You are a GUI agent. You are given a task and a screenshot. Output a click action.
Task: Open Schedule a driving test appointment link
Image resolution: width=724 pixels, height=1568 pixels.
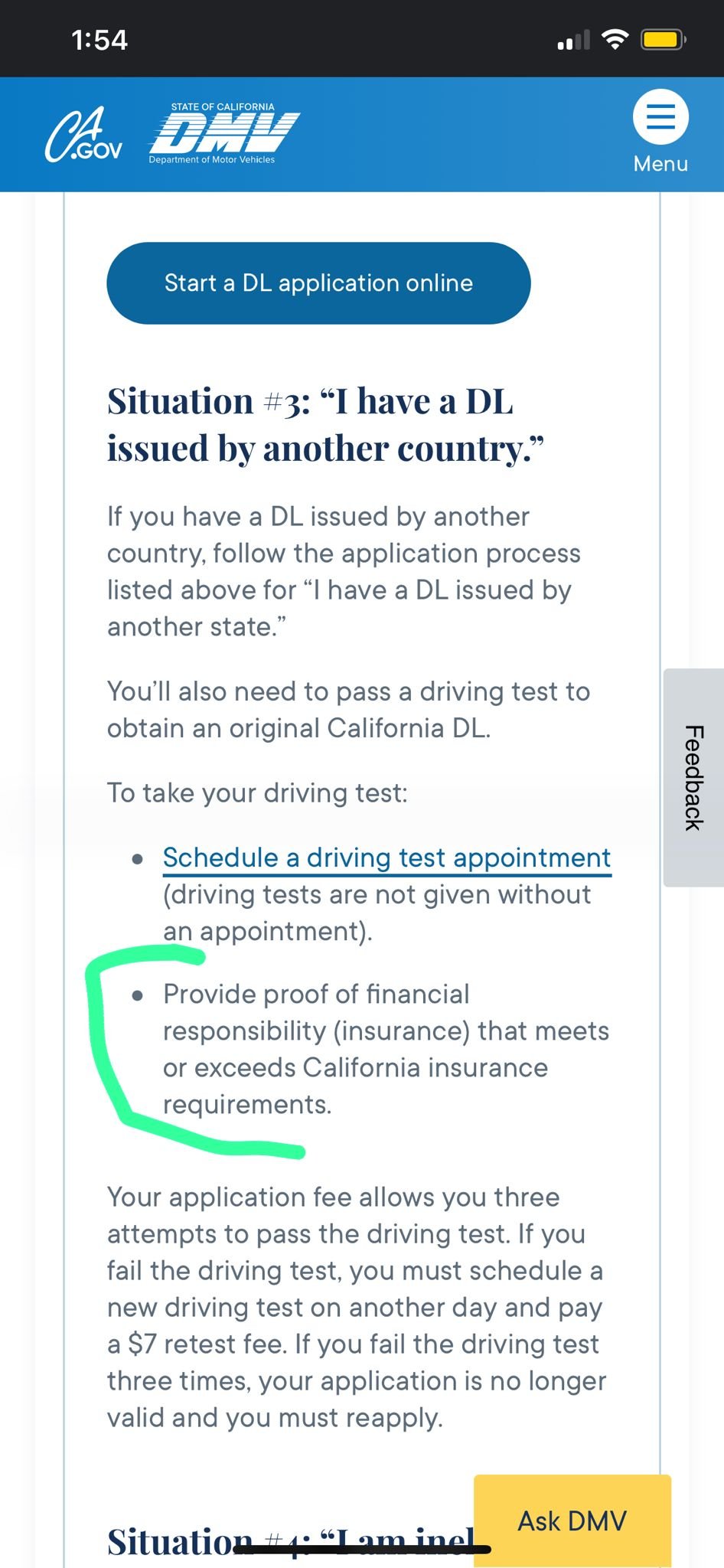pyautogui.click(x=387, y=858)
